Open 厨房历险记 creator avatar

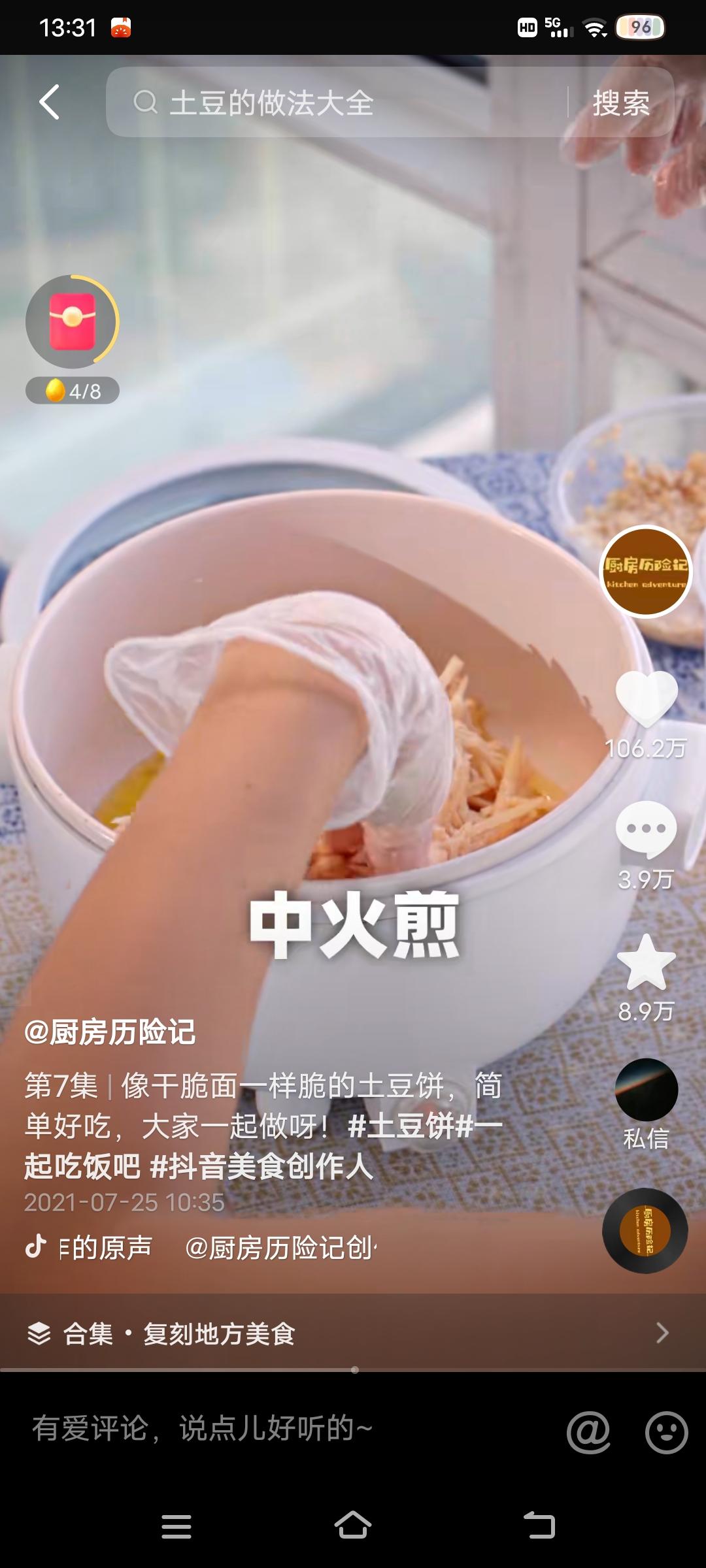click(x=645, y=571)
